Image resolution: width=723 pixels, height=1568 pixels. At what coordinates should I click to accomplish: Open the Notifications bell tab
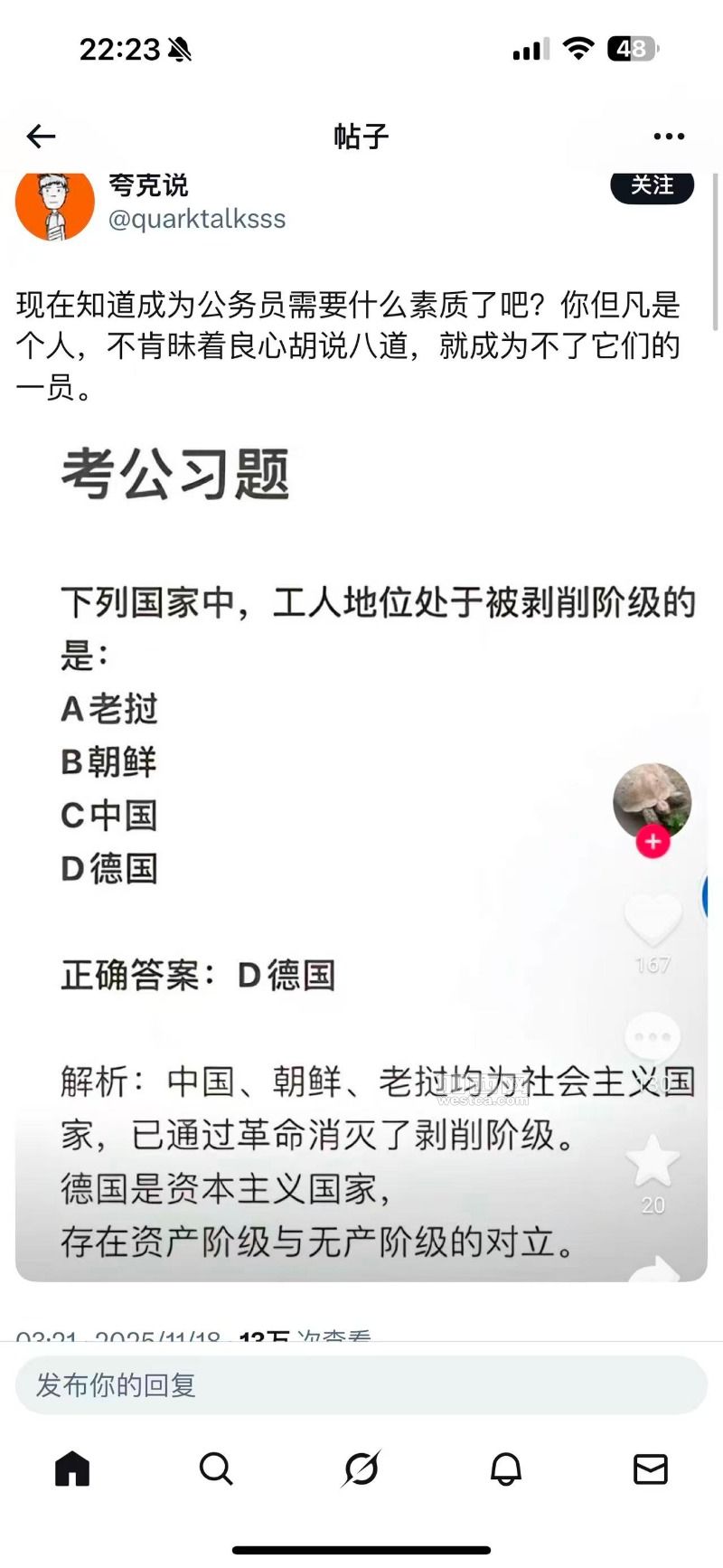506,1469
